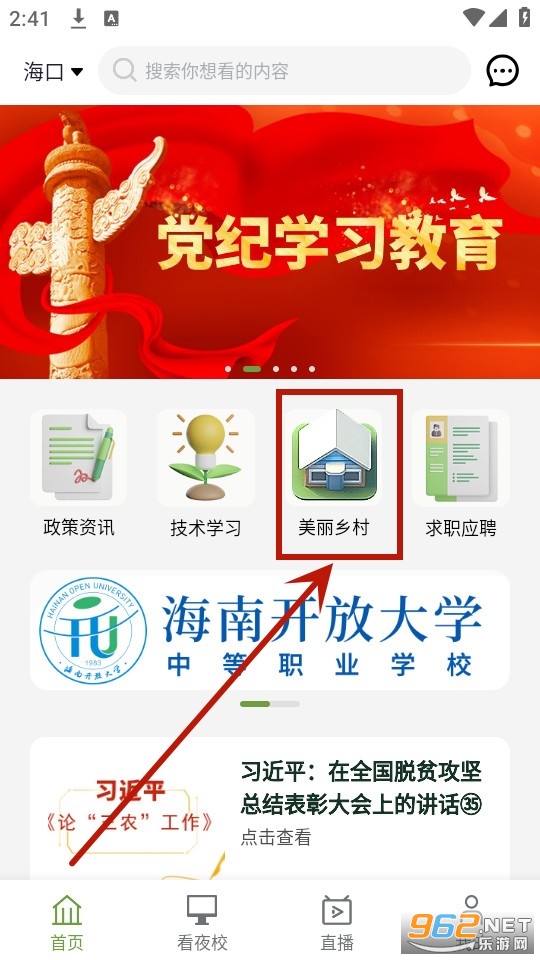Tap the search box 搜索你想看的内容
This screenshot has width=540, height=960.
pos(284,71)
